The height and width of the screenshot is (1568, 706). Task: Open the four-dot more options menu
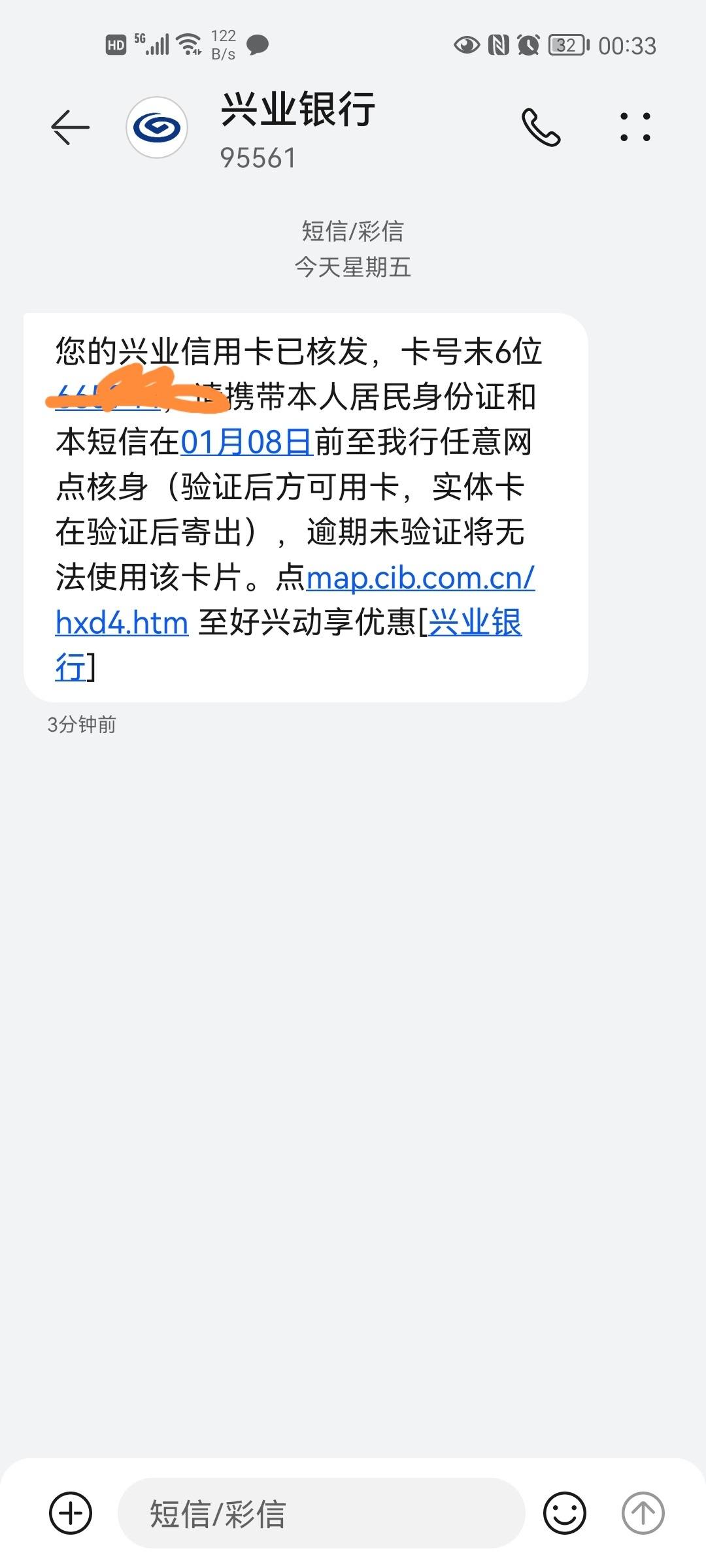[635, 127]
